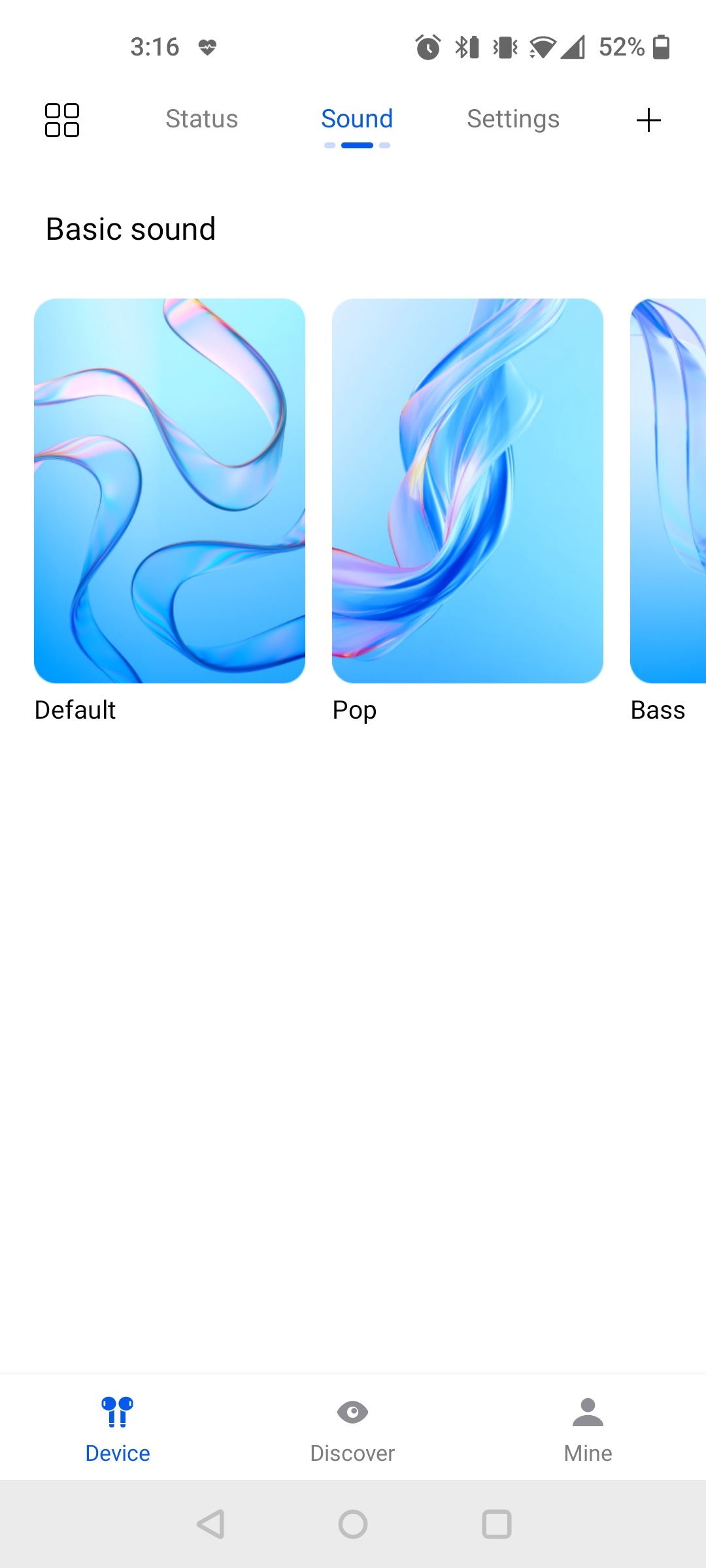Tap the Sound tab at top

click(357, 119)
